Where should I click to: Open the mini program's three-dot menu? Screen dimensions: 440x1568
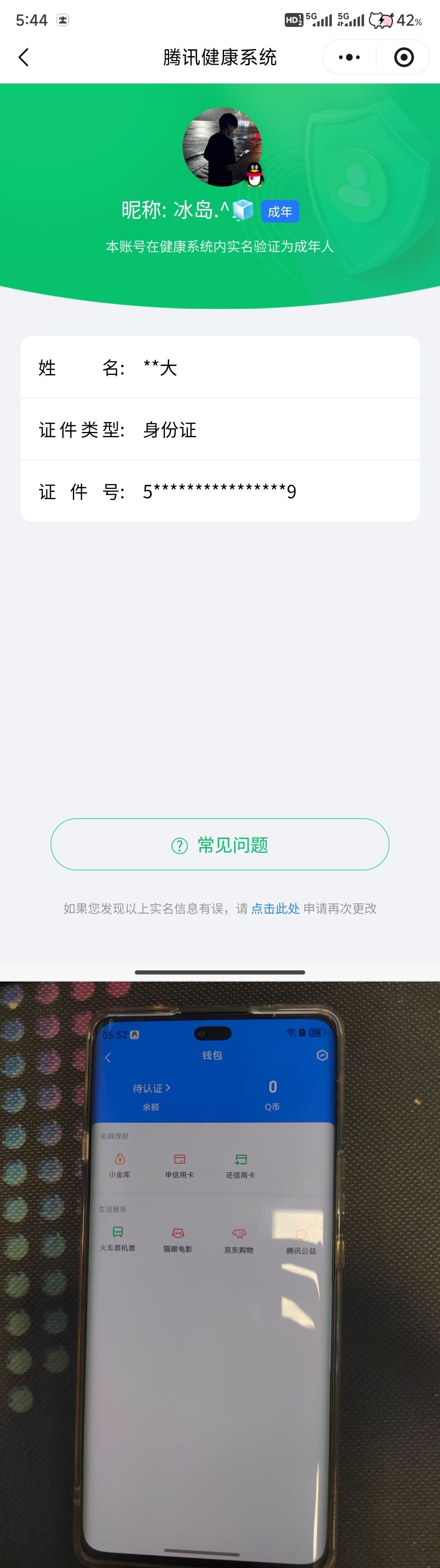(349, 58)
